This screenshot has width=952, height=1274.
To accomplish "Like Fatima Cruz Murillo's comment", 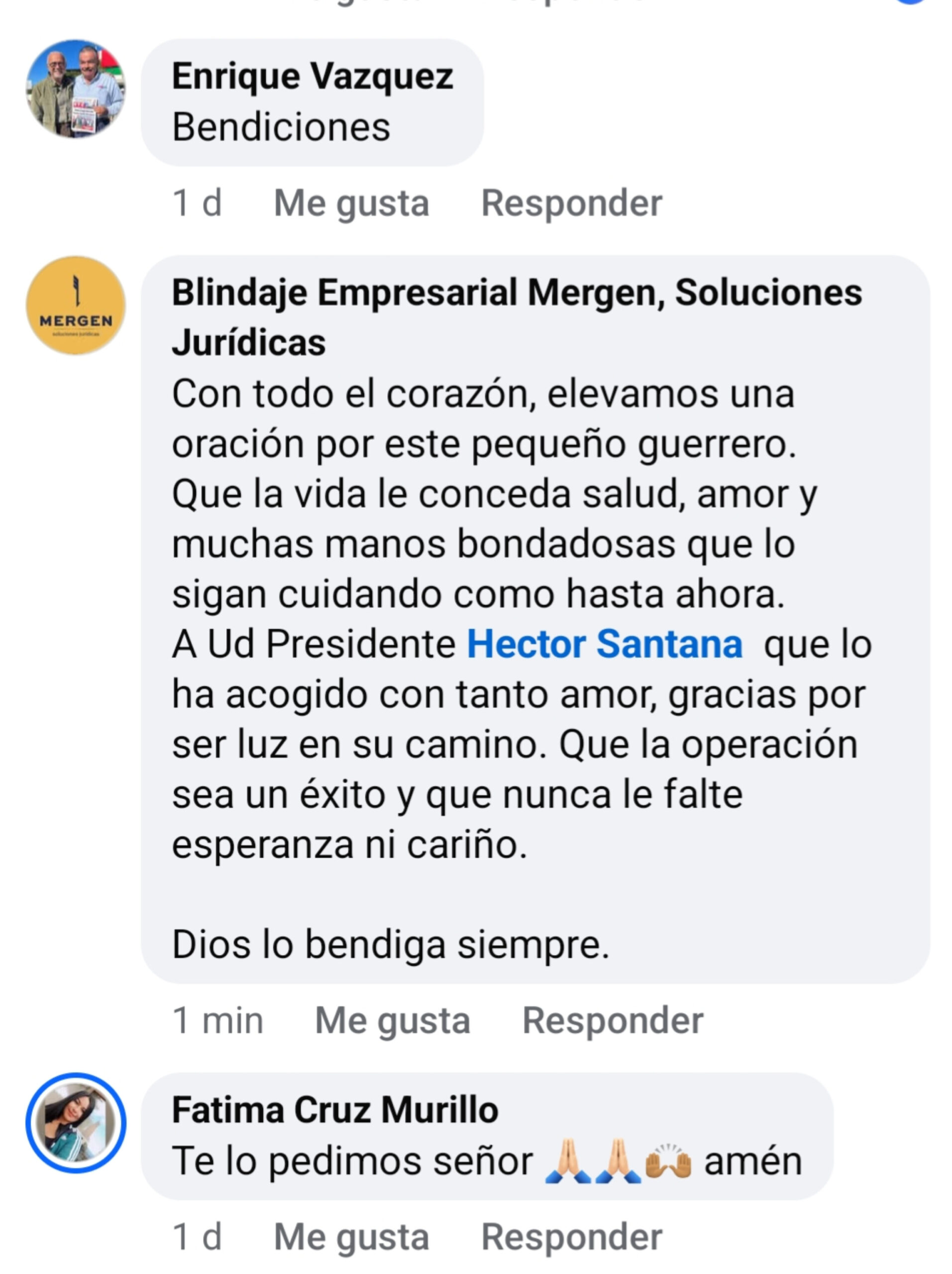I will coord(351,1237).
